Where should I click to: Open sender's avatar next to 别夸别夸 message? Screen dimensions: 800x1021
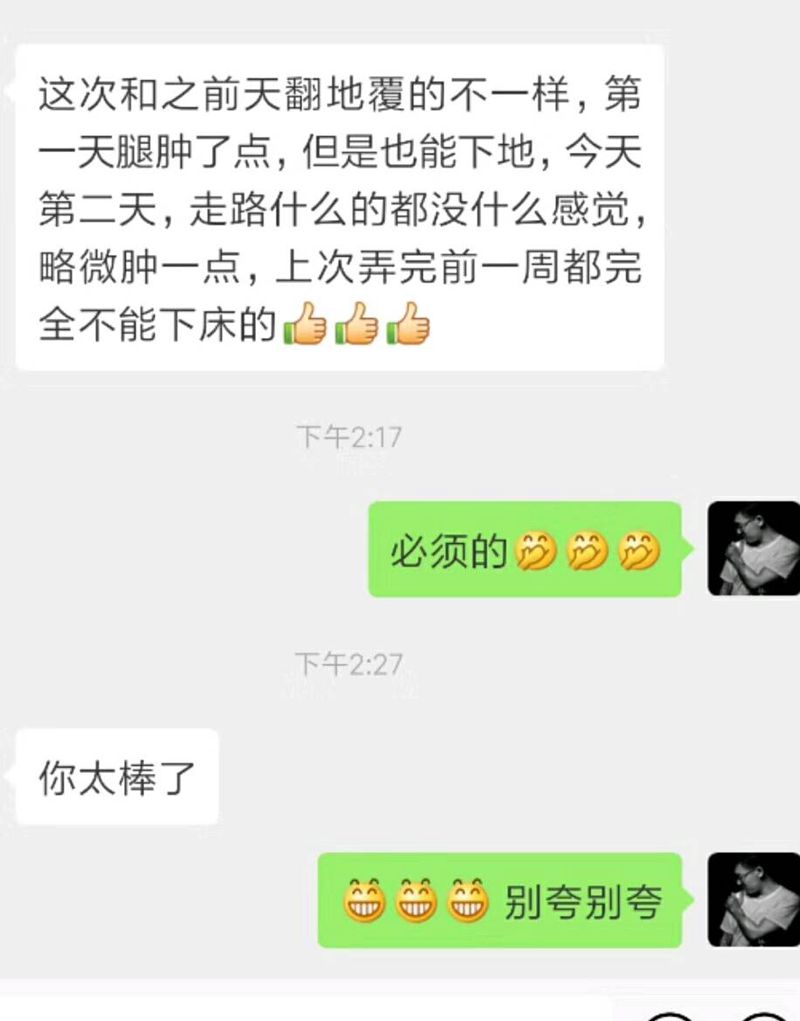[753, 900]
